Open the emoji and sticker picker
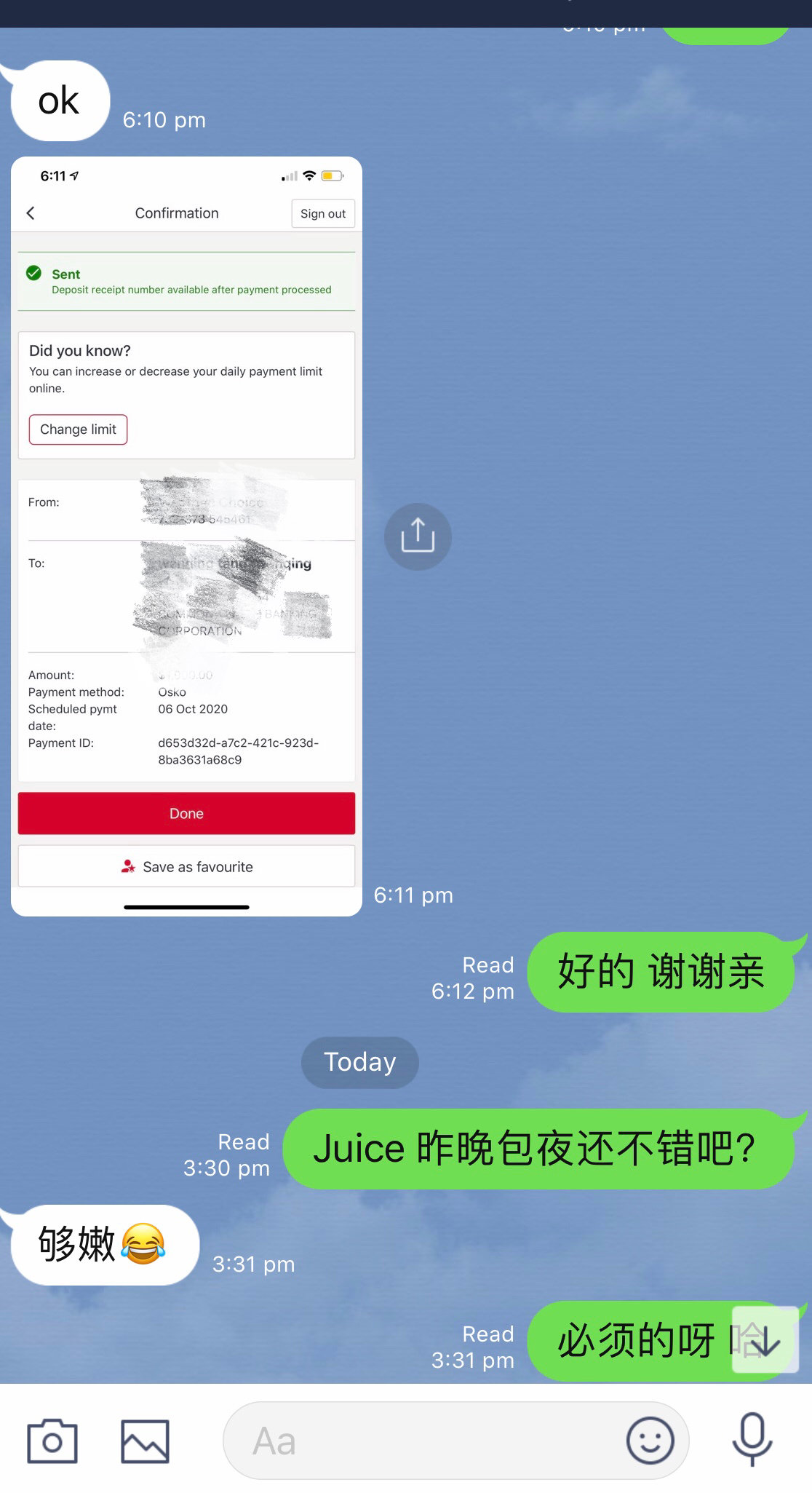Image resolution: width=812 pixels, height=1493 pixels. (x=650, y=1441)
